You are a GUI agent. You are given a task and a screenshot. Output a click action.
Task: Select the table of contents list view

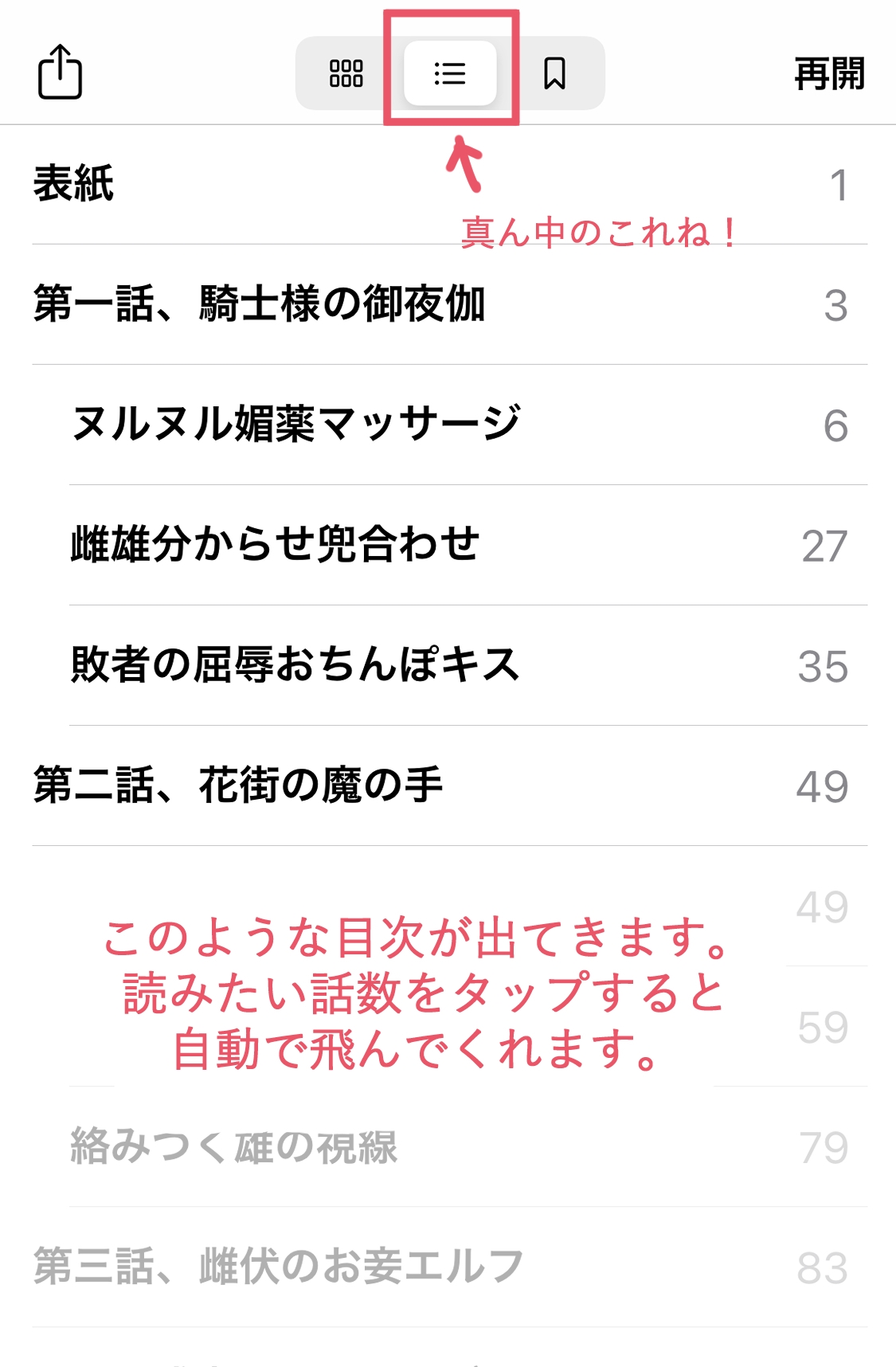(450, 73)
